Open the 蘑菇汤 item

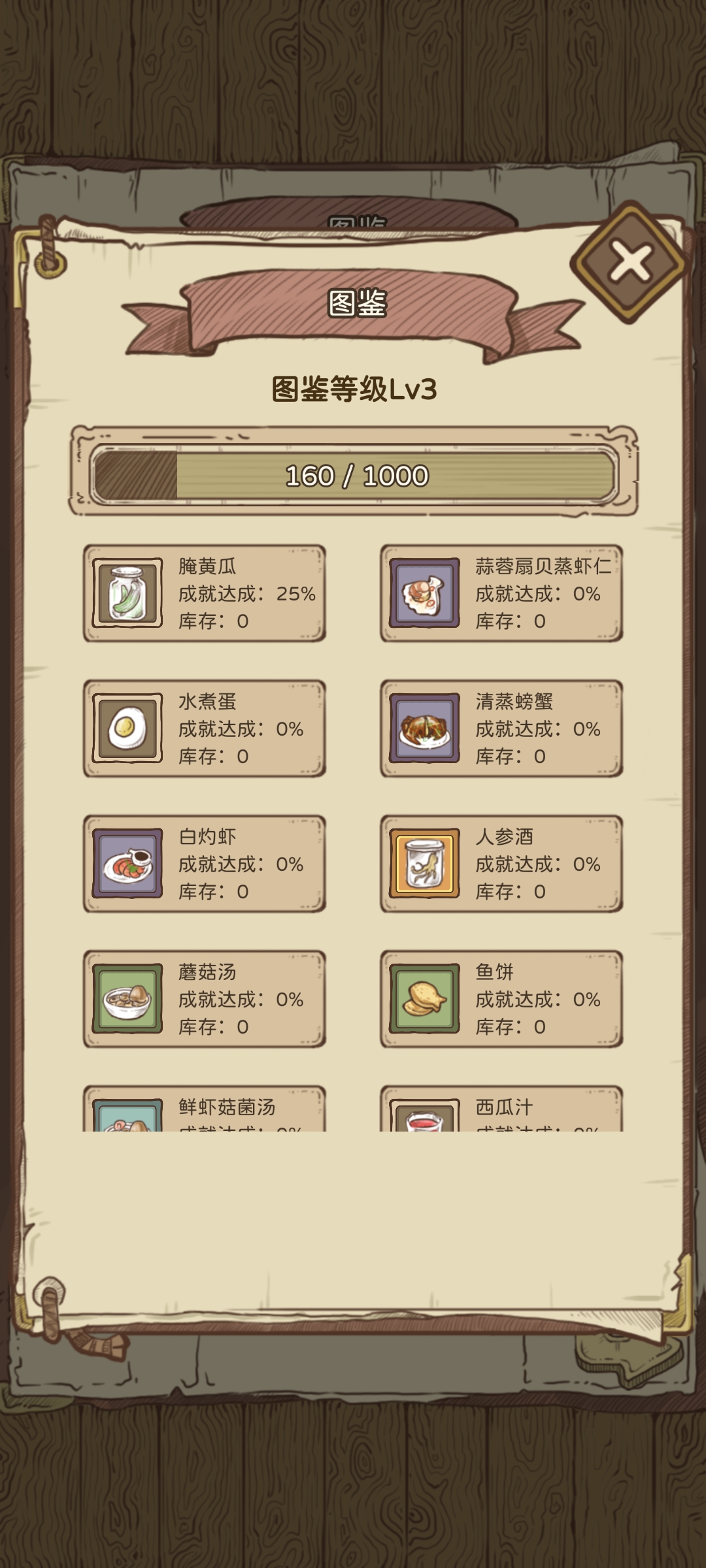click(204, 999)
